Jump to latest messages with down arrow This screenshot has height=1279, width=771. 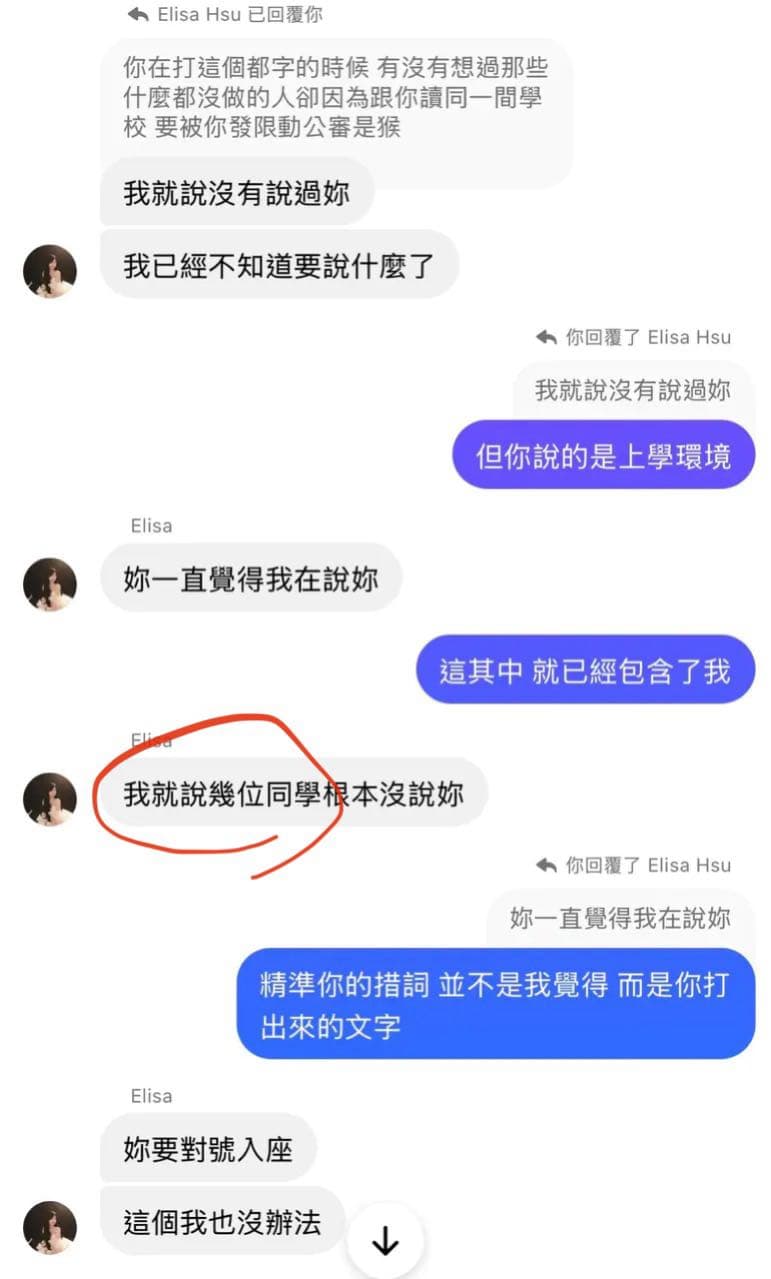coord(385,1241)
